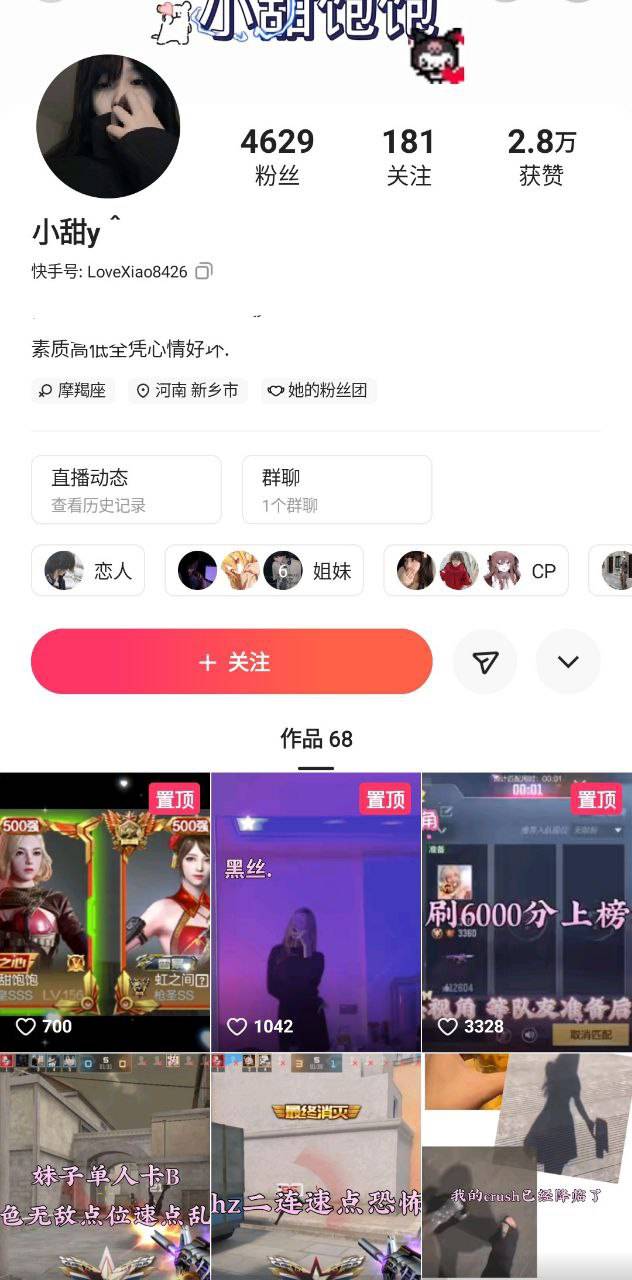View the 4629 粉丝 followers list
Viewport: 632px width, 1280px height.
[x=277, y=157]
